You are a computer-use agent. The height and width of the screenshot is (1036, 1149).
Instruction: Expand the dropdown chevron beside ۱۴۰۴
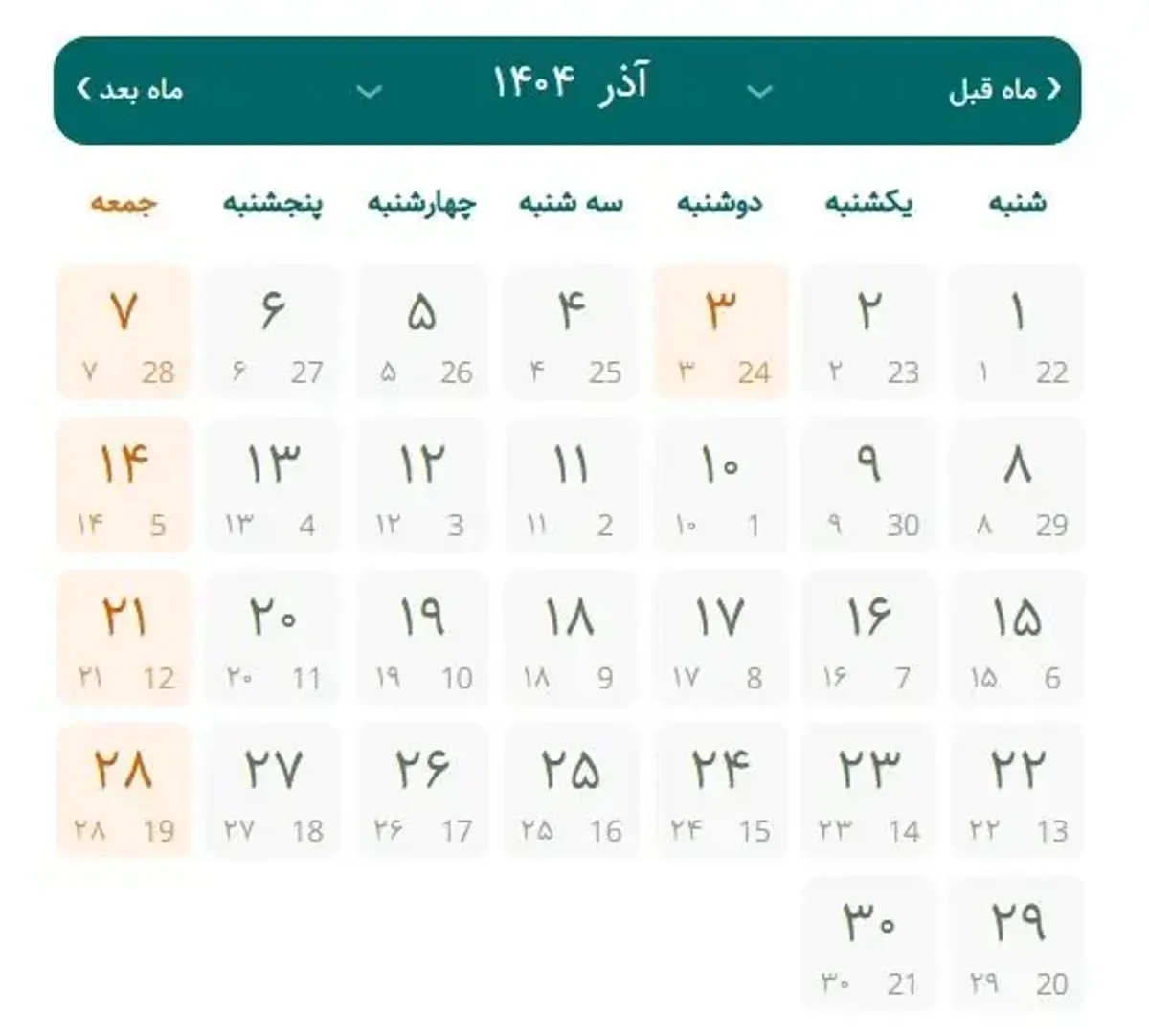click(369, 92)
